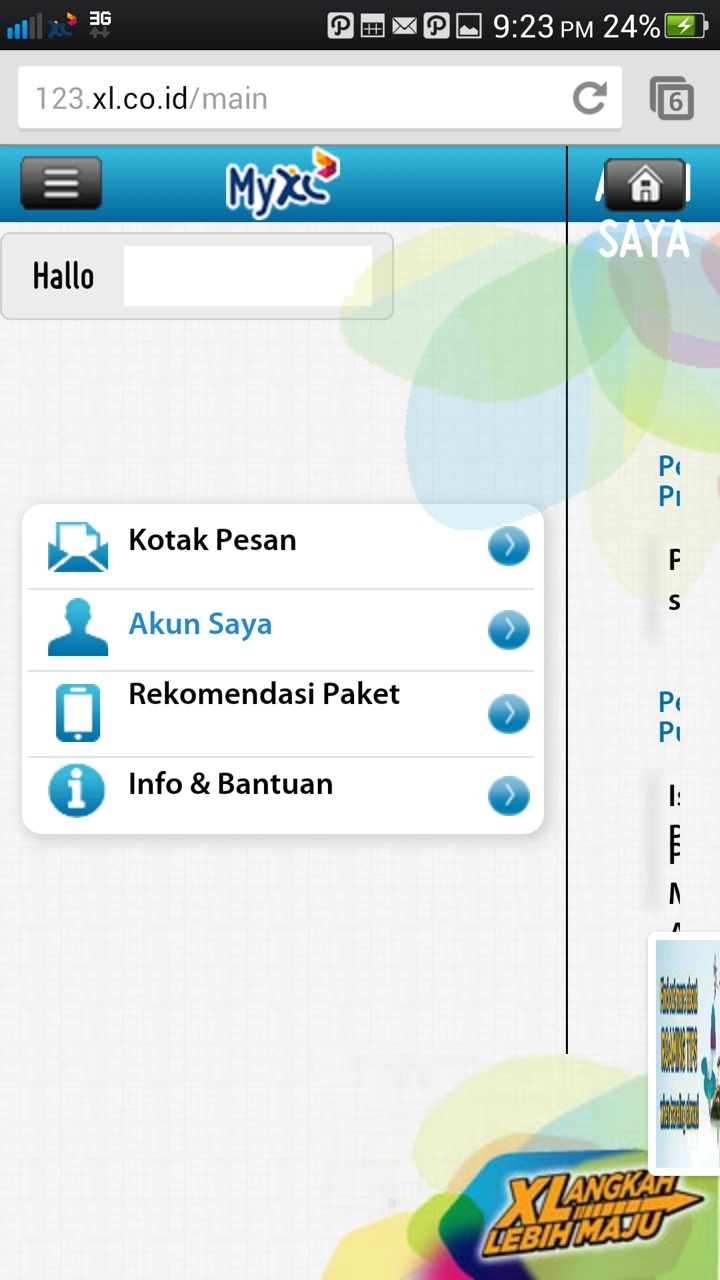Open Info & Bantuan help

coord(282,794)
